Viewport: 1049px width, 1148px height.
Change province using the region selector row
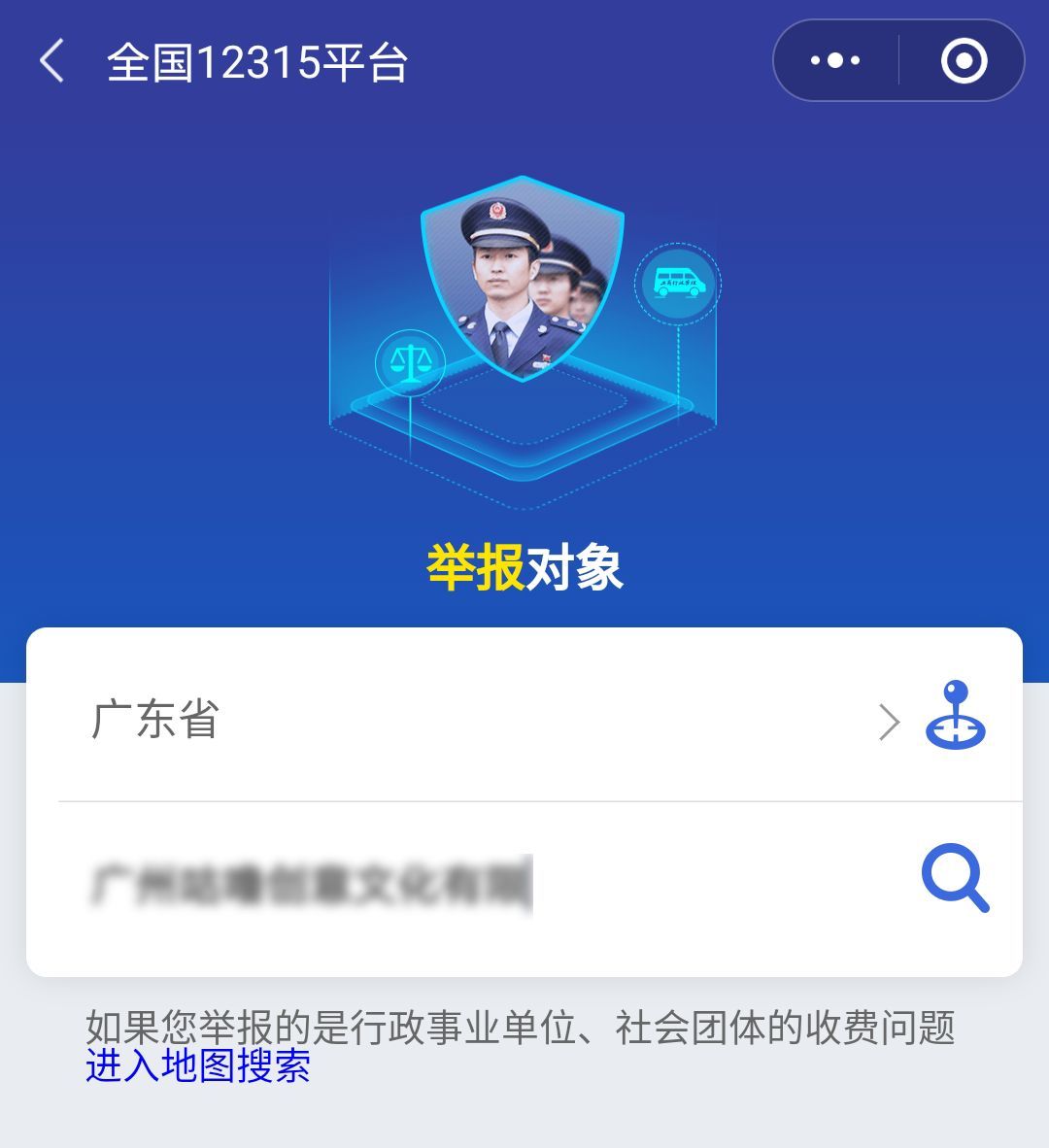pyautogui.click(x=486, y=721)
